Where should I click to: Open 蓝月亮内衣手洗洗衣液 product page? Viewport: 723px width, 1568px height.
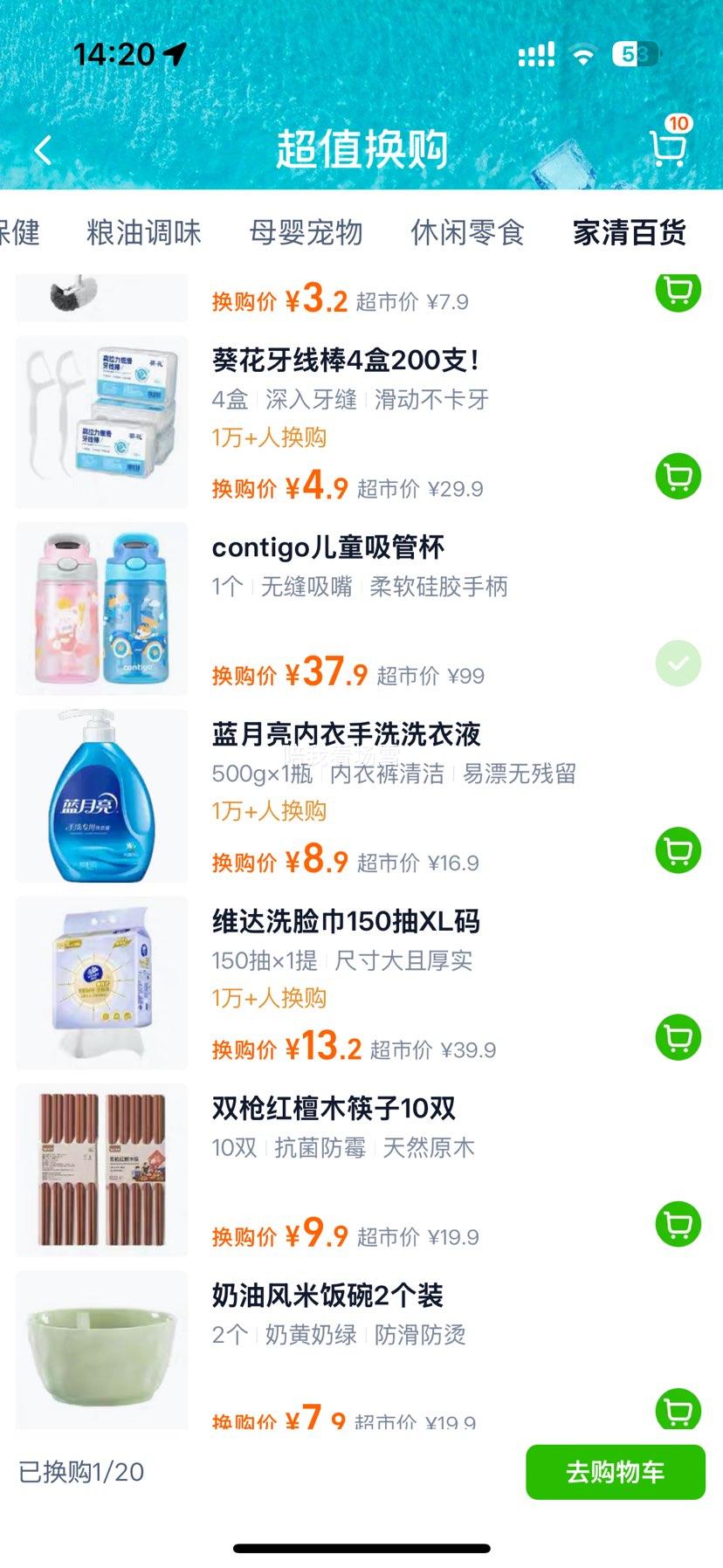pos(346,734)
